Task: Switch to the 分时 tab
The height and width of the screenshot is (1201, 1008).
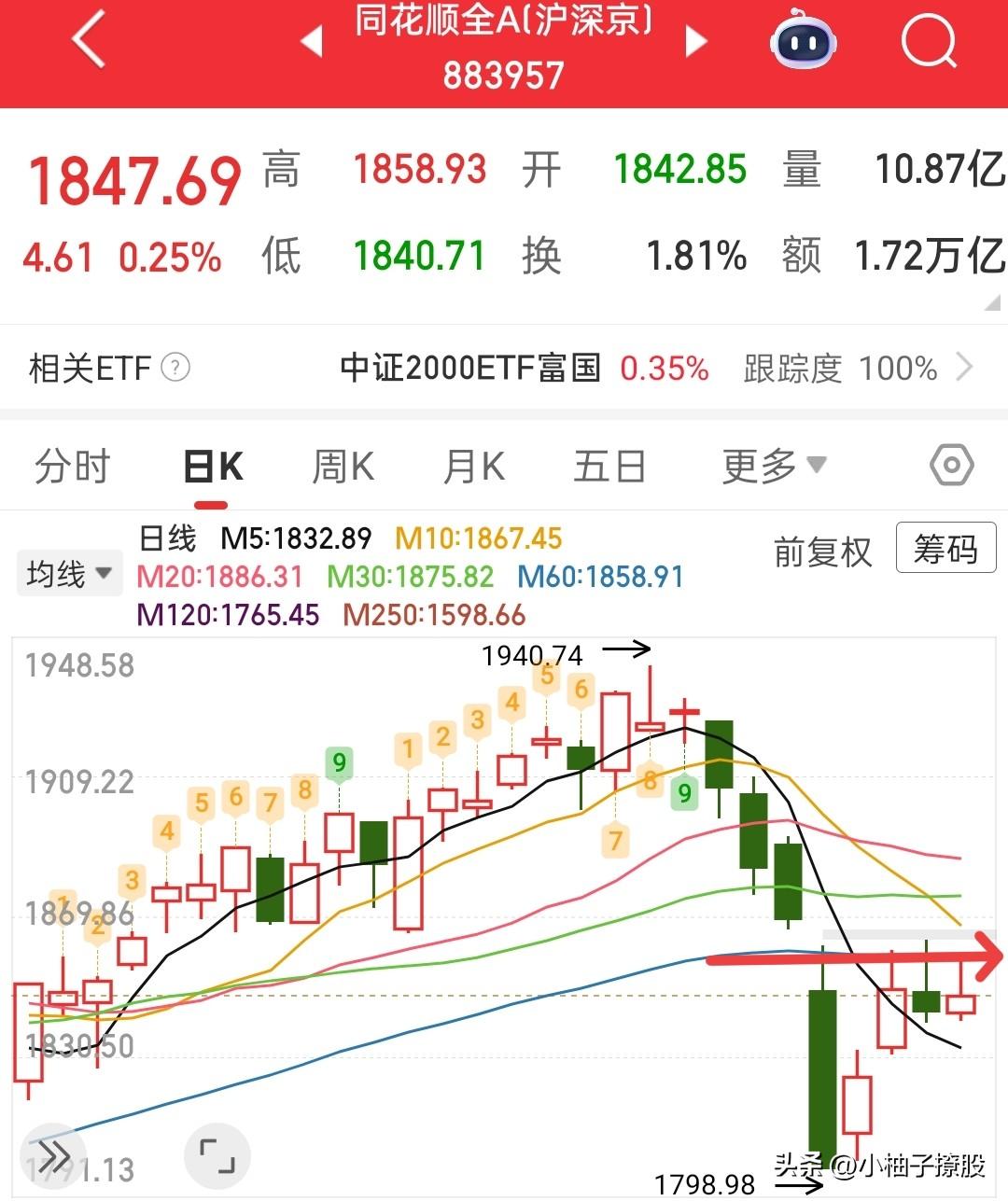Action: [x=73, y=466]
